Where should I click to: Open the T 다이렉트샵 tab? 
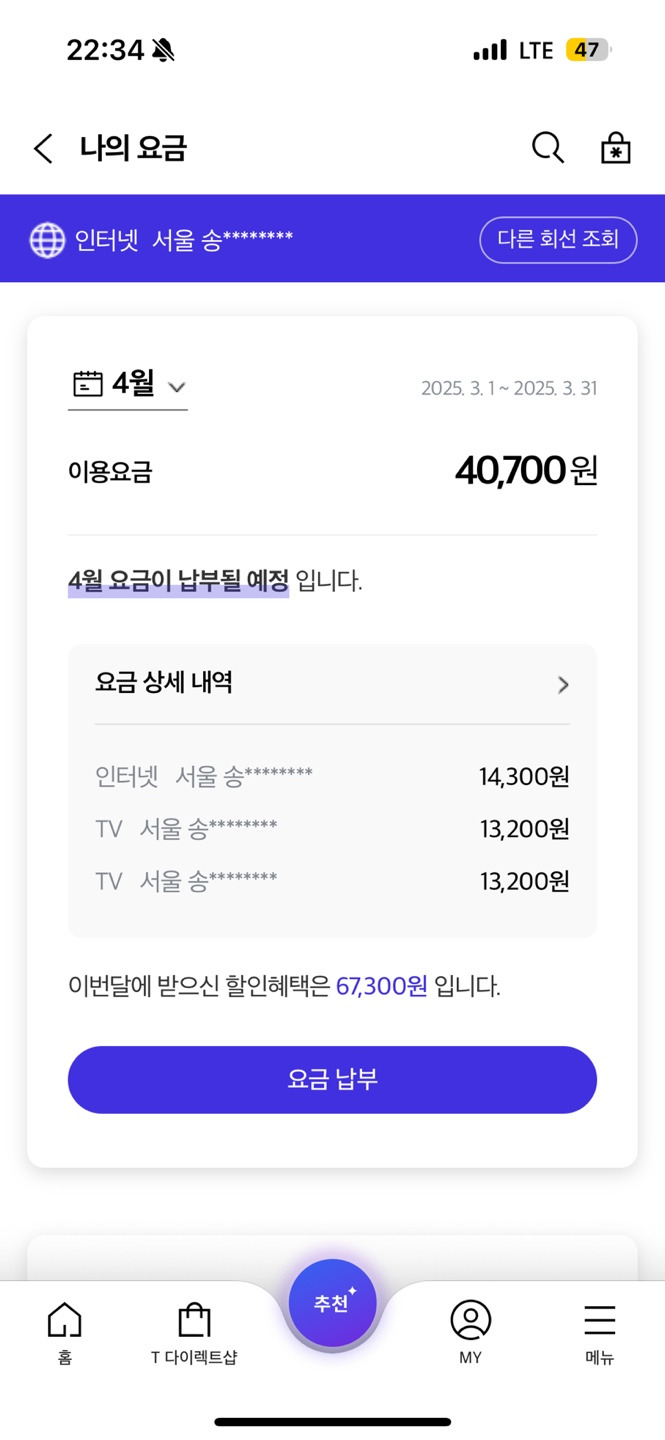194,1333
